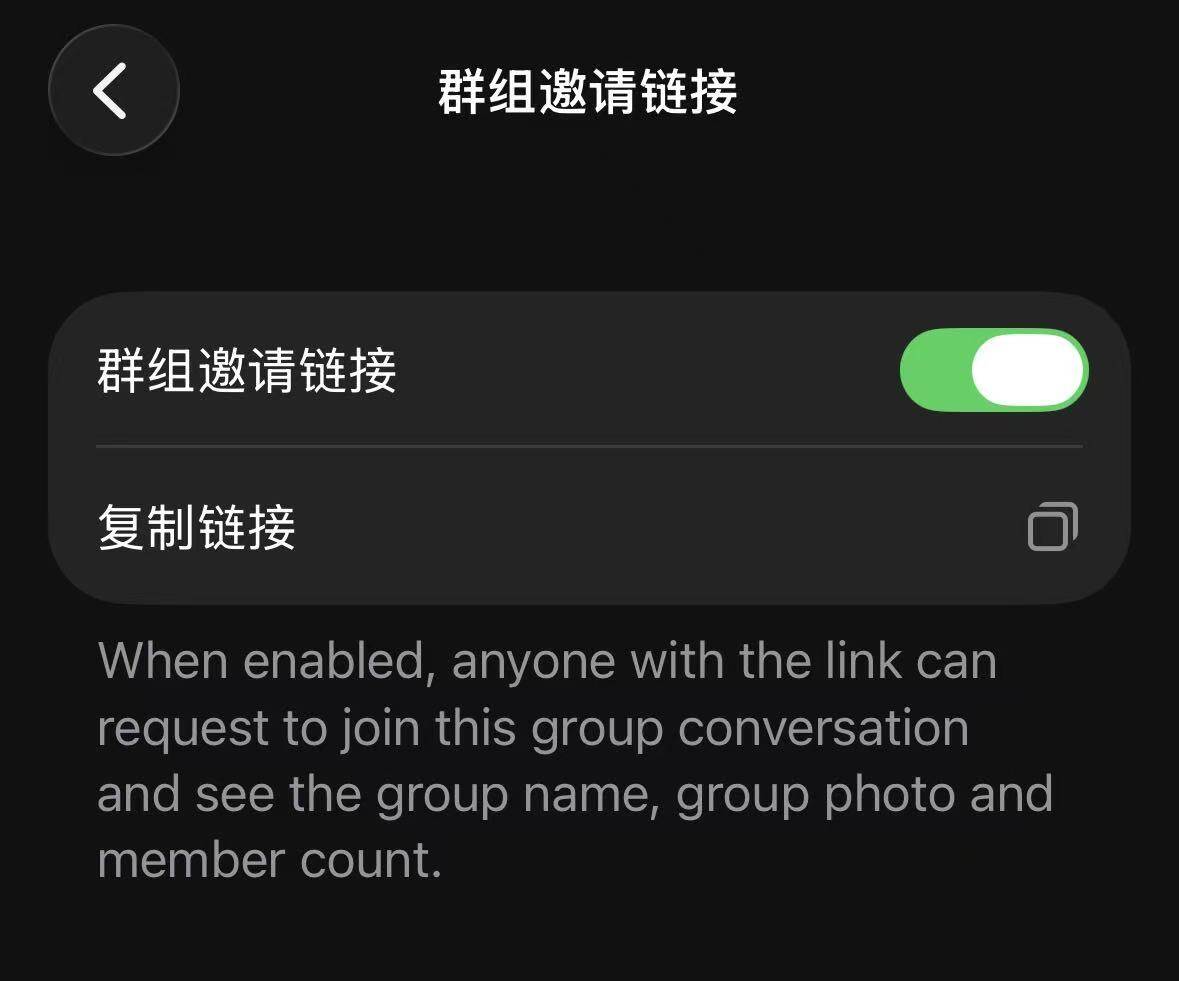
Task: Go back using the top-left arrow
Action: click(113, 91)
